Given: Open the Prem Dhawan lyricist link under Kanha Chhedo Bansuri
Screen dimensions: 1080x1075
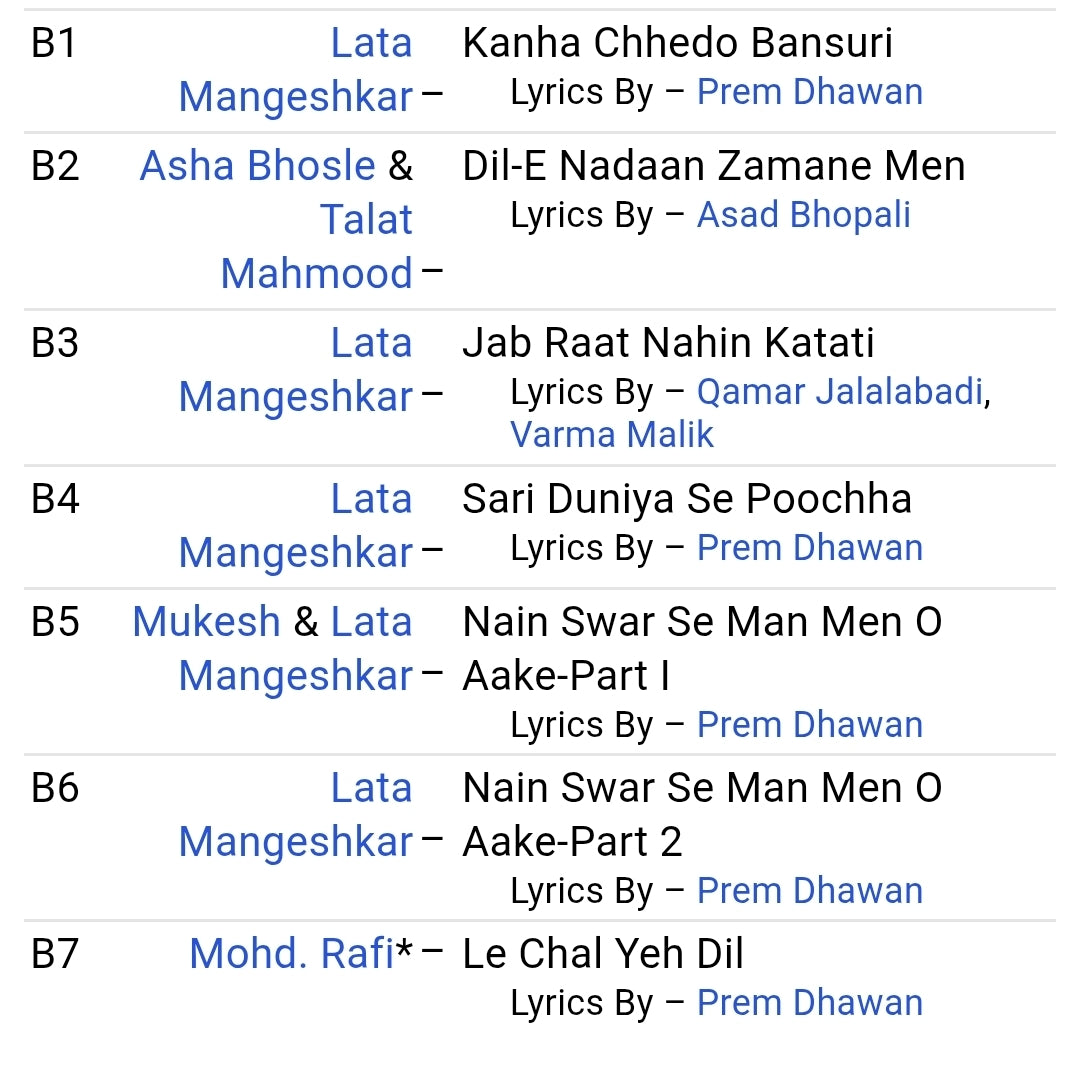Looking at the screenshot, I should tap(809, 92).
